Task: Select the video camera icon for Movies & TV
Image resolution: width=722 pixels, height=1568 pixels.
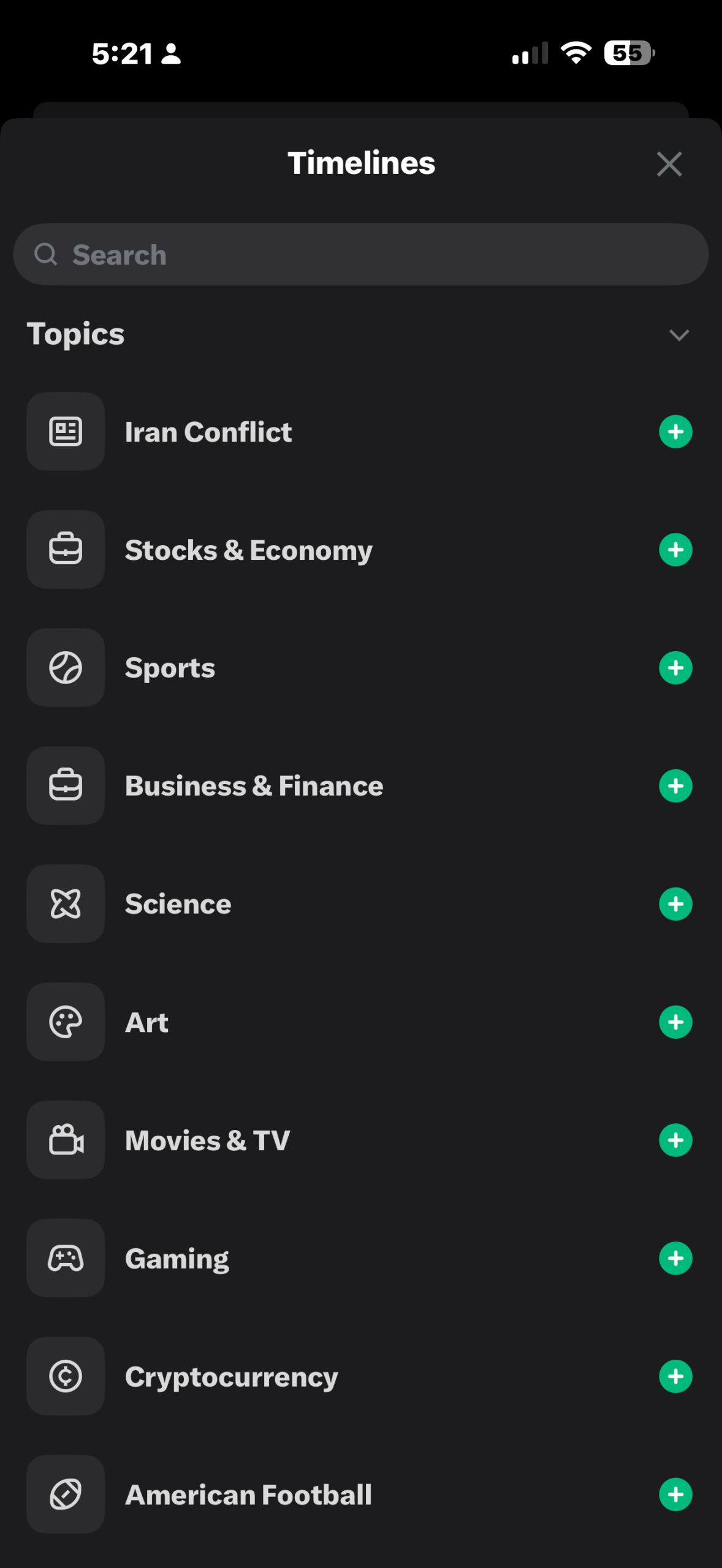Action: click(65, 1139)
